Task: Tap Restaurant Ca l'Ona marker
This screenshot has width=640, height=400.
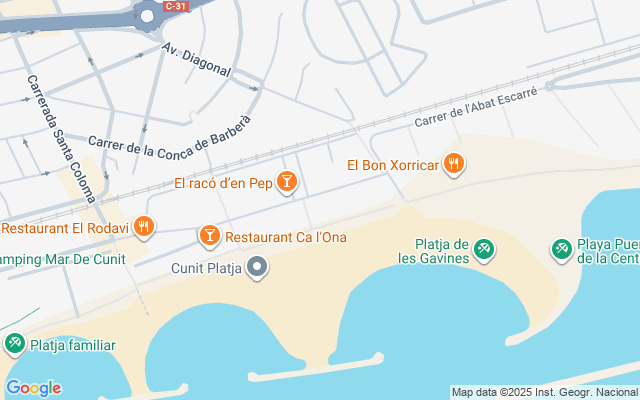Action: [x=210, y=236]
